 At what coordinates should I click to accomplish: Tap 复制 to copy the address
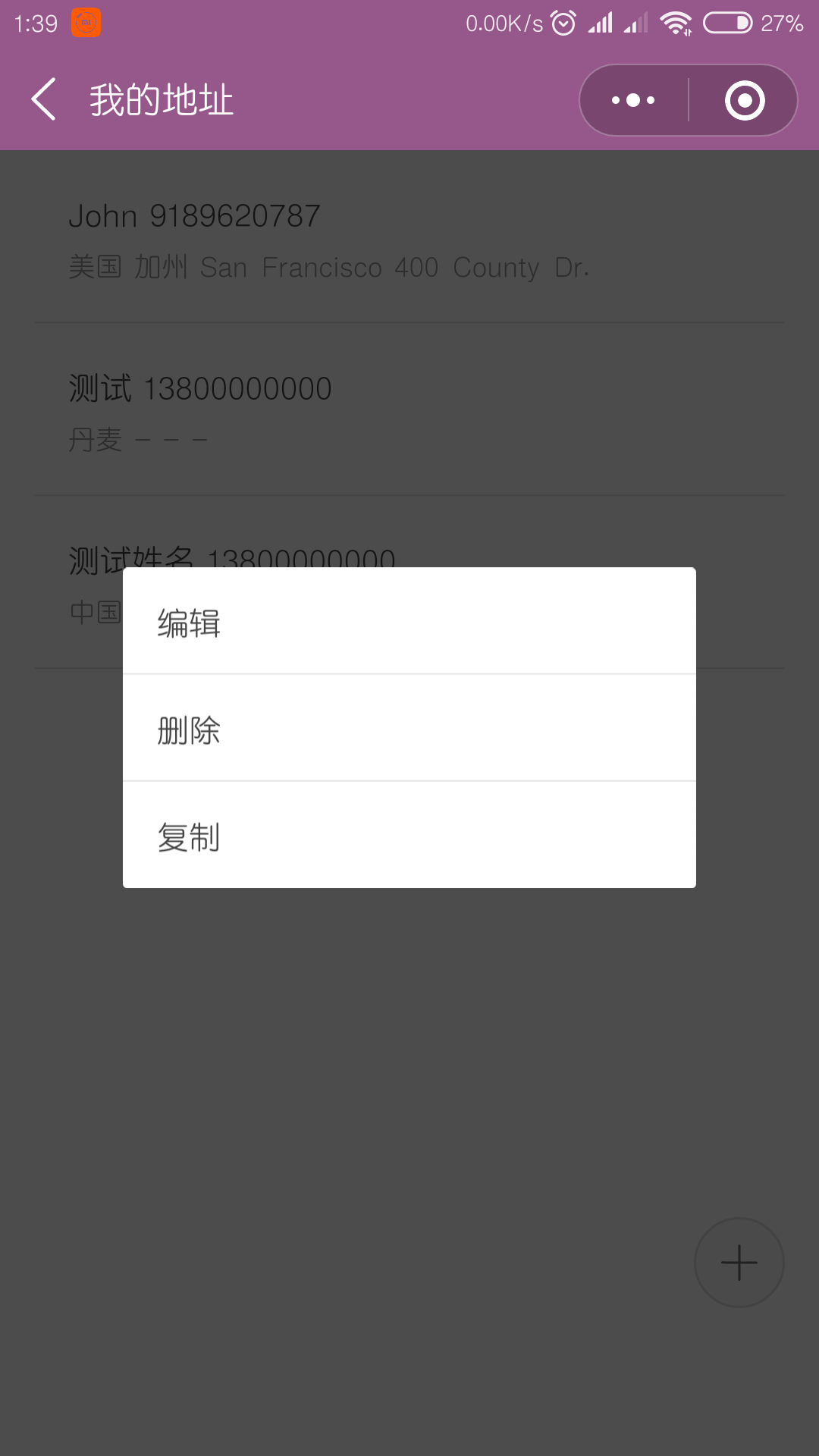tap(409, 835)
